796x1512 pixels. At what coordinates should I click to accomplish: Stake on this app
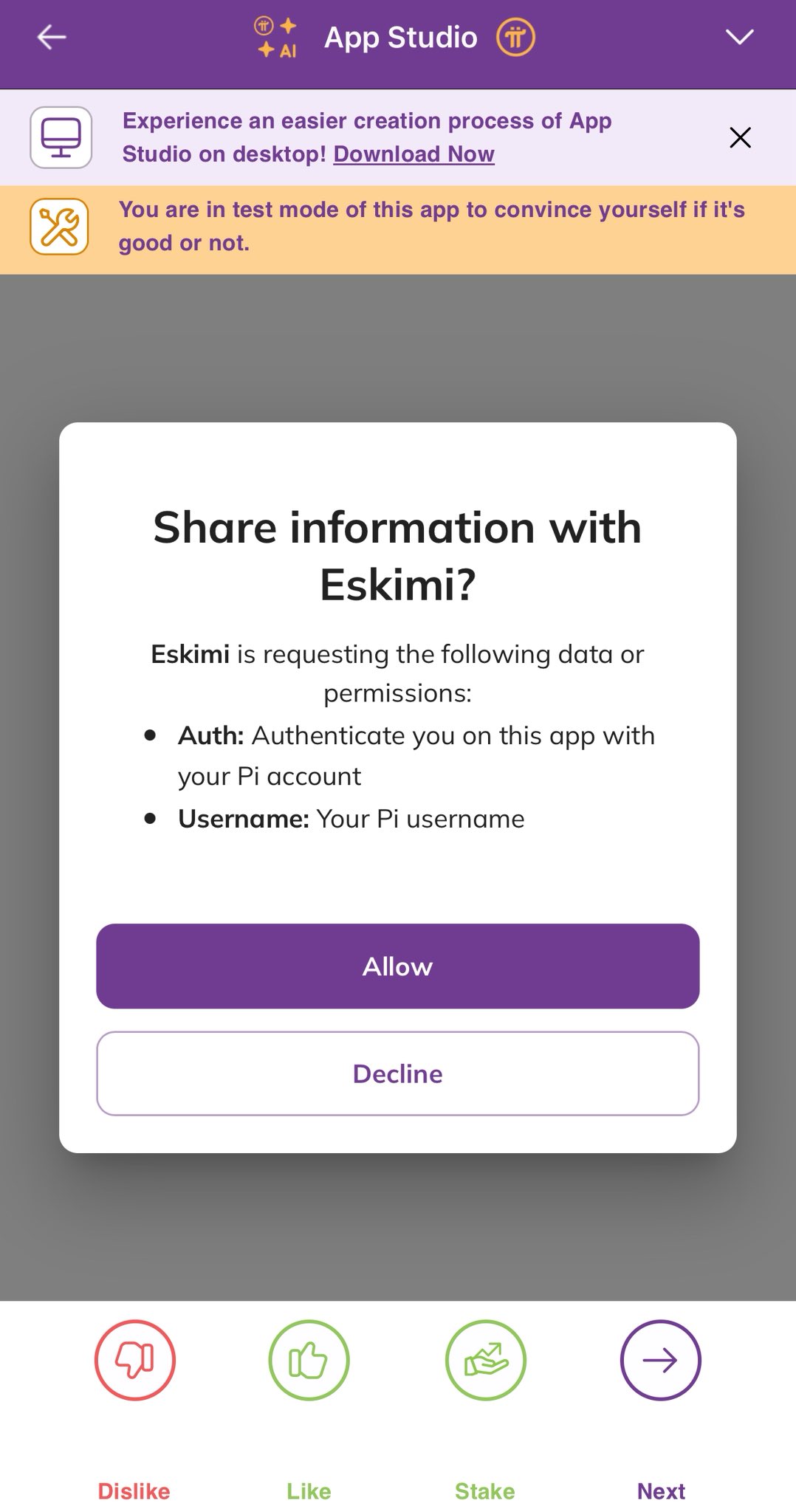pyautogui.click(x=485, y=1360)
